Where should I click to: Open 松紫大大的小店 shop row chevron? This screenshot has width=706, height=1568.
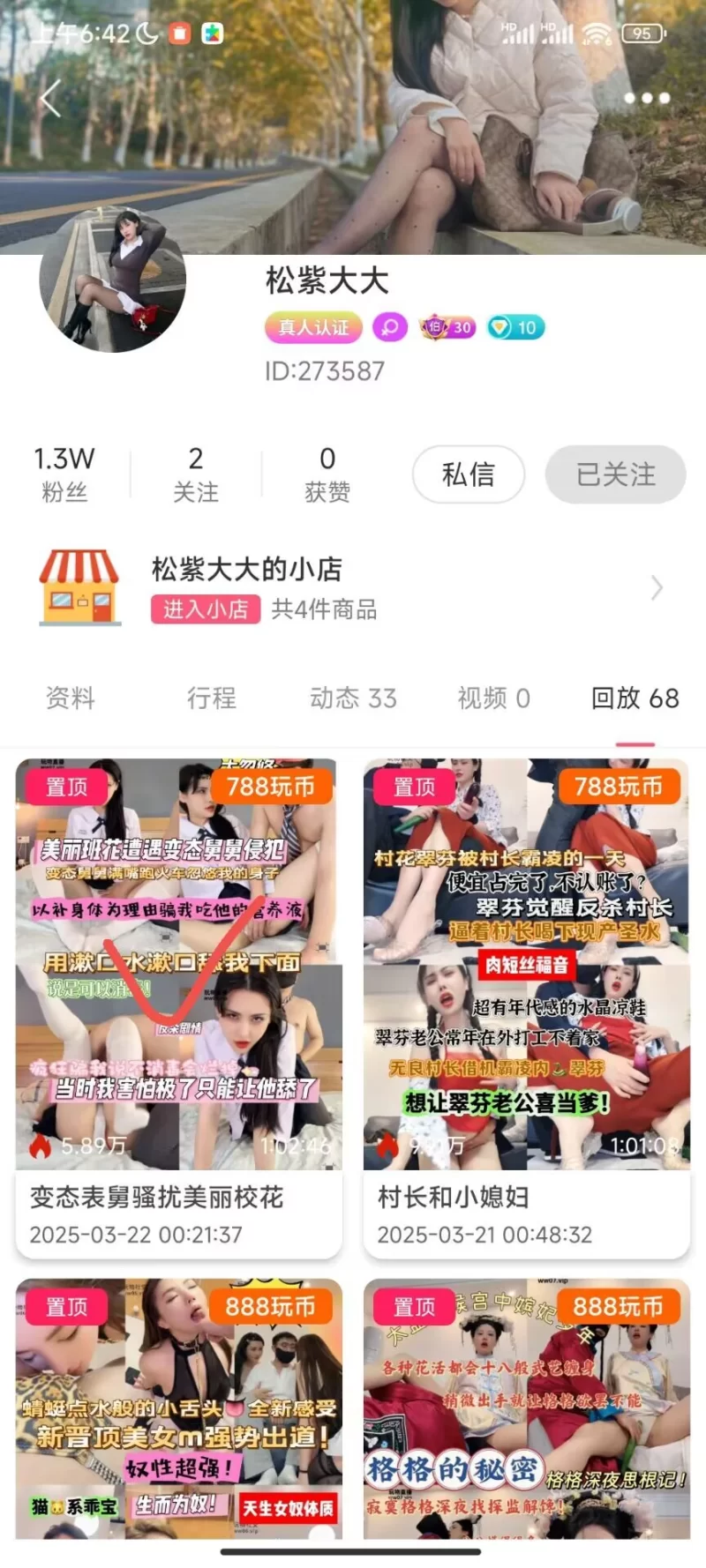pyautogui.click(x=656, y=587)
